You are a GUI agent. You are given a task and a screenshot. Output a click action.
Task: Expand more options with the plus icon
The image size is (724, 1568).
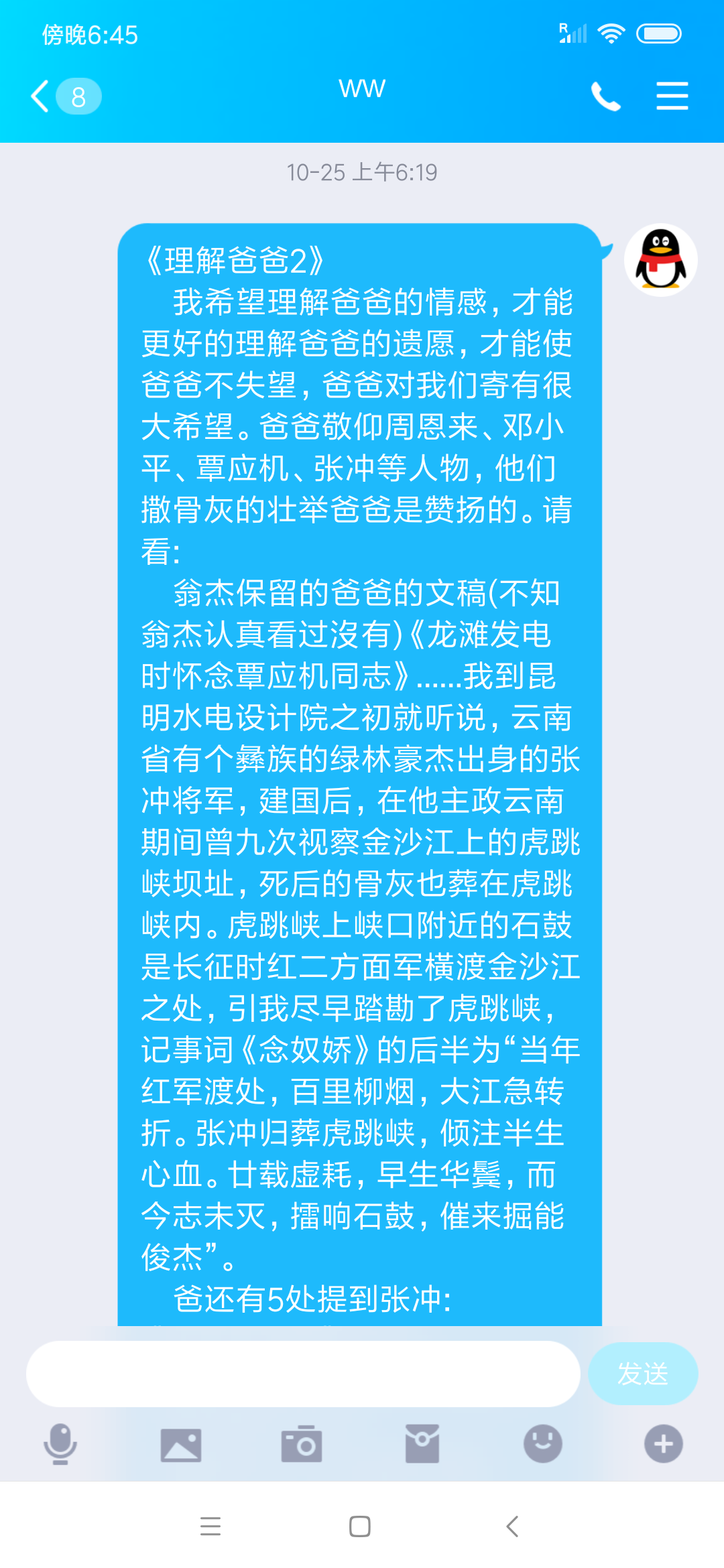(x=664, y=1443)
